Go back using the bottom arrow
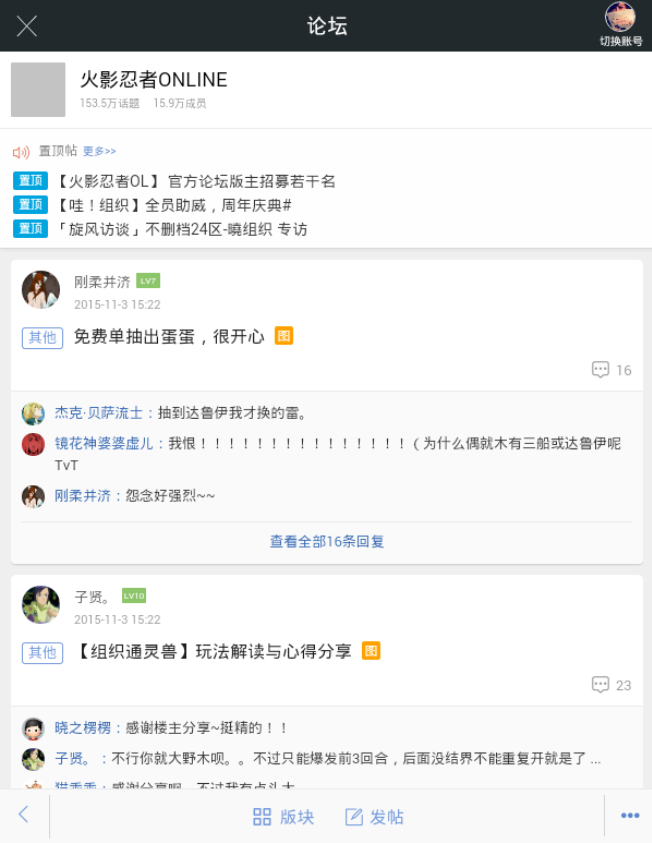Image resolution: width=652 pixels, height=843 pixels. pos(24,815)
